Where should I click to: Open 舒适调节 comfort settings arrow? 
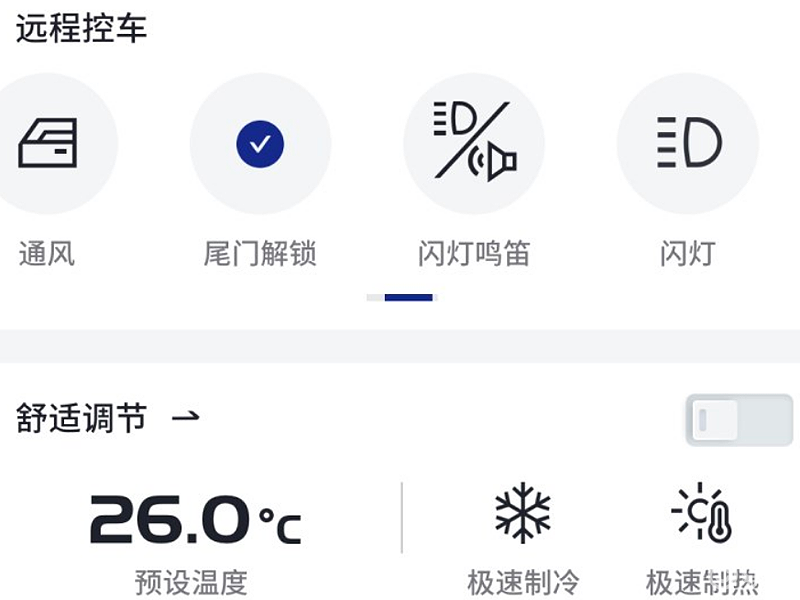pyautogui.click(x=186, y=417)
